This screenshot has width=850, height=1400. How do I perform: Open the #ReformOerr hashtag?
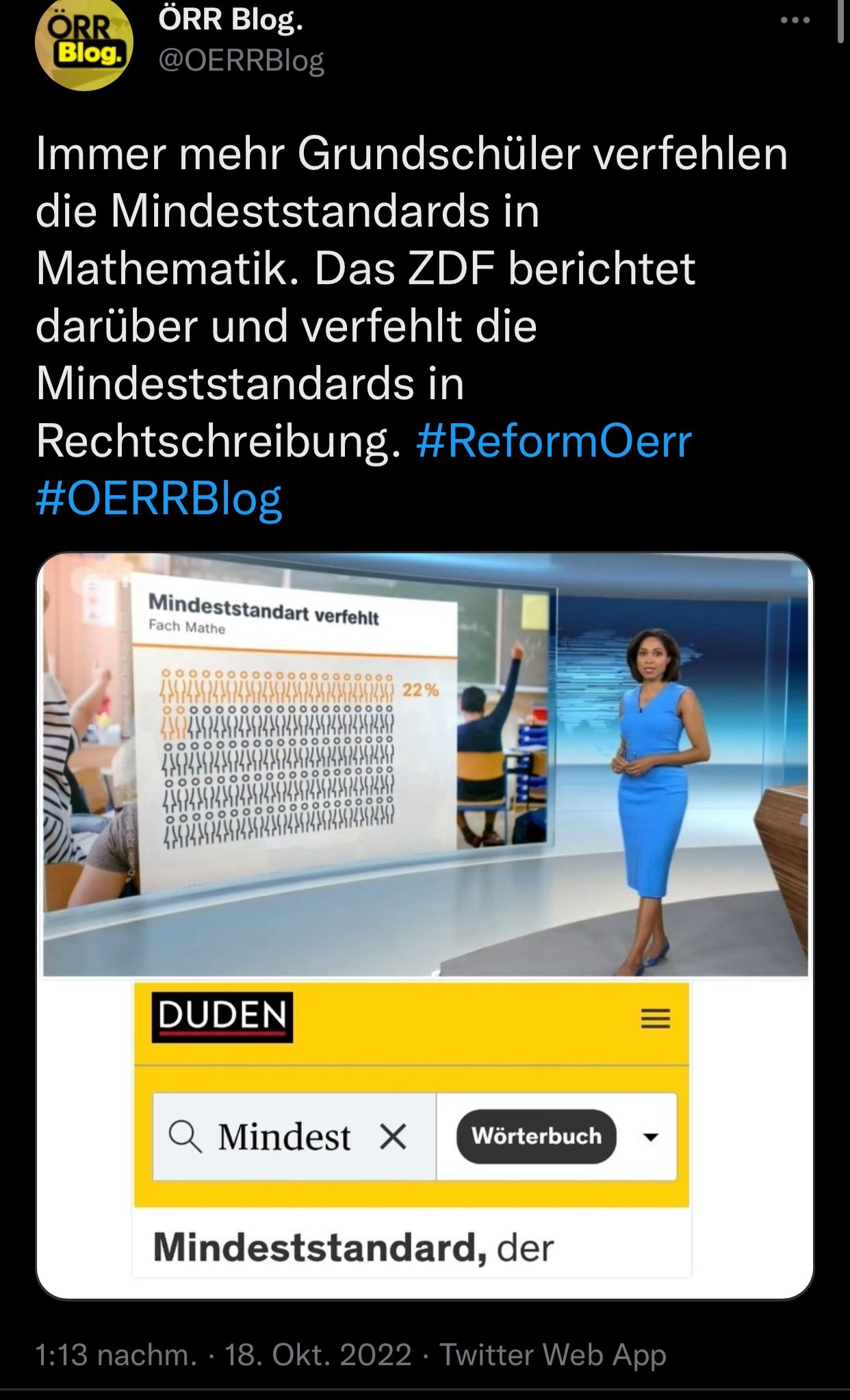pos(553,442)
